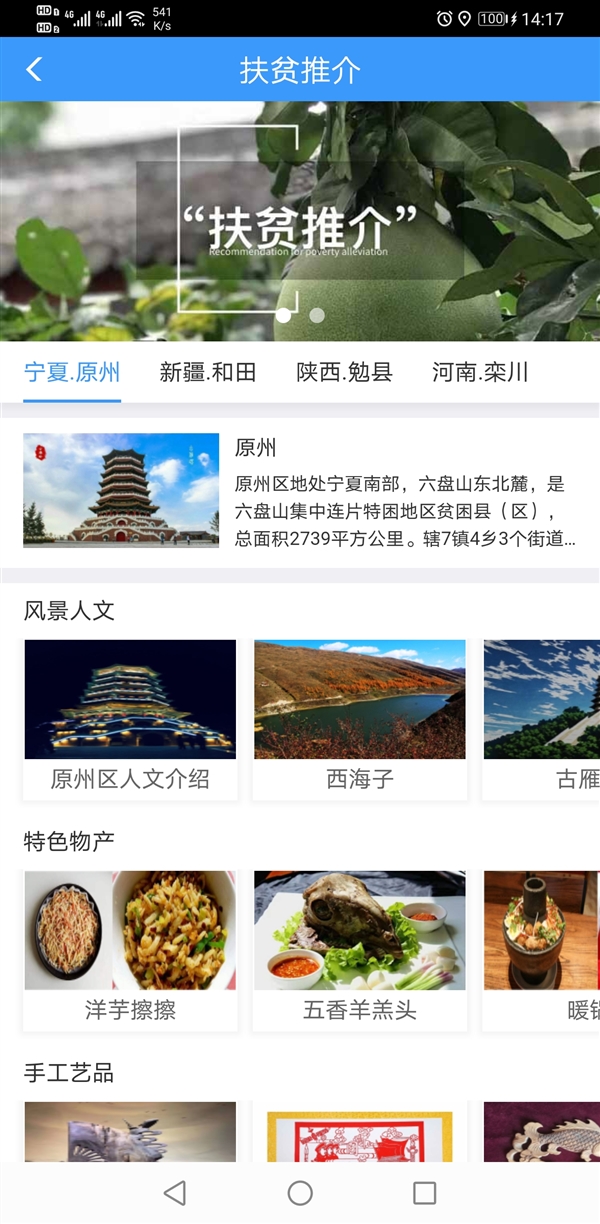600x1224 pixels.
Task: Open the 扶贫推介 banner image
Action: [x=300, y=220]
